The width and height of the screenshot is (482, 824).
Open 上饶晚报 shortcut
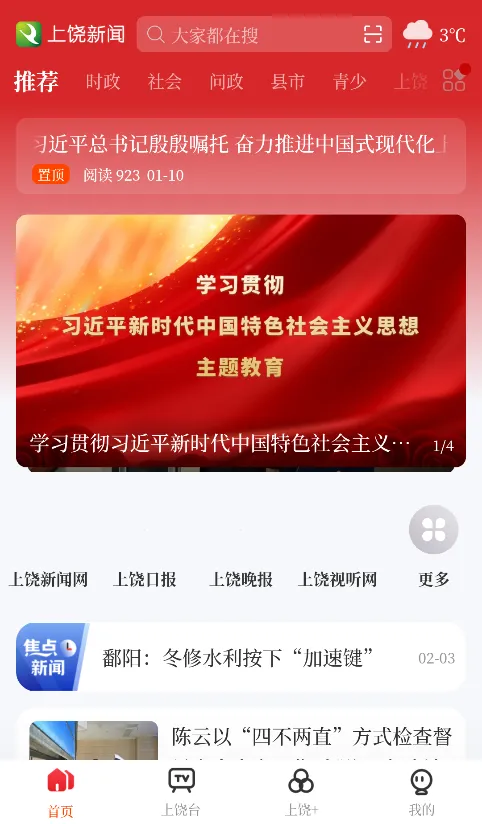coord(241,579)
